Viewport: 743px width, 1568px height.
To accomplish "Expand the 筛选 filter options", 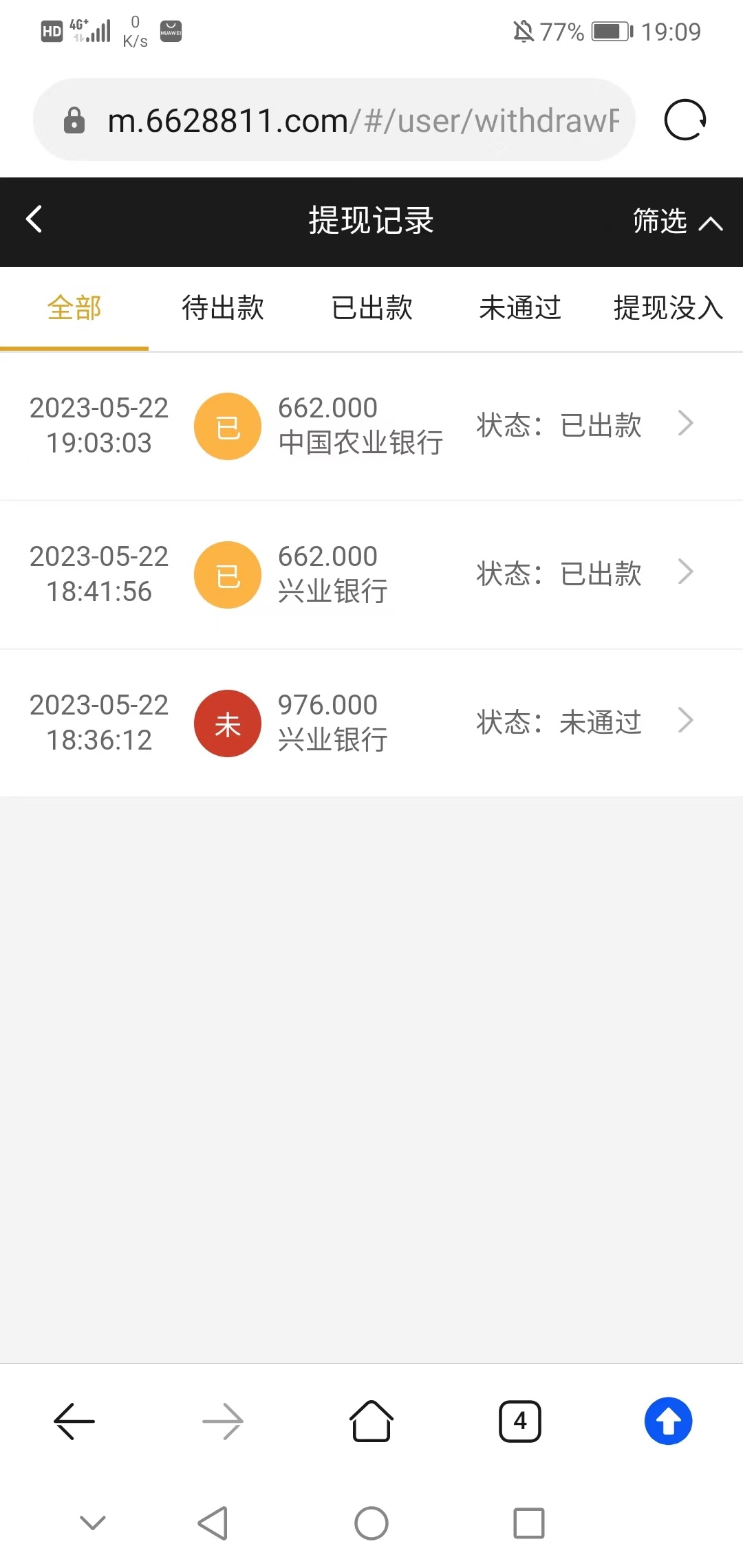I will click(x=677, y=221).
